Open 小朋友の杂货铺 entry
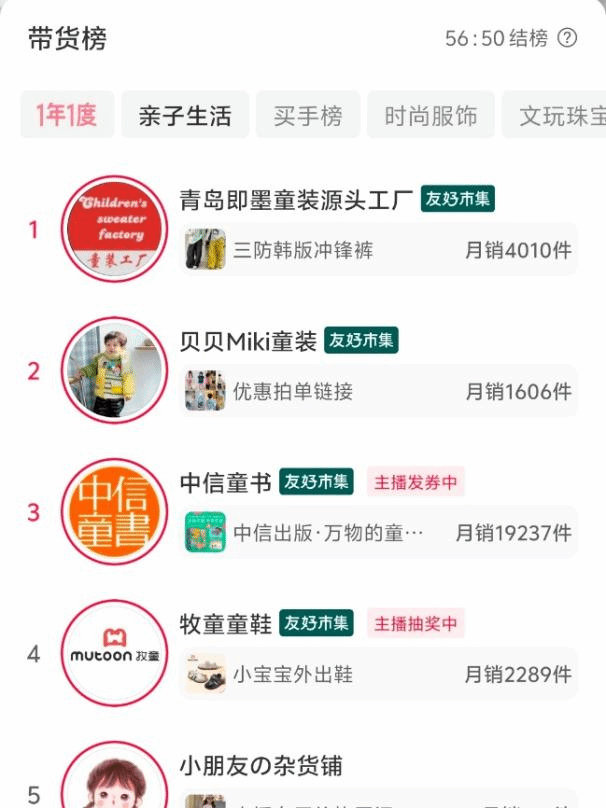 (260, 766)
